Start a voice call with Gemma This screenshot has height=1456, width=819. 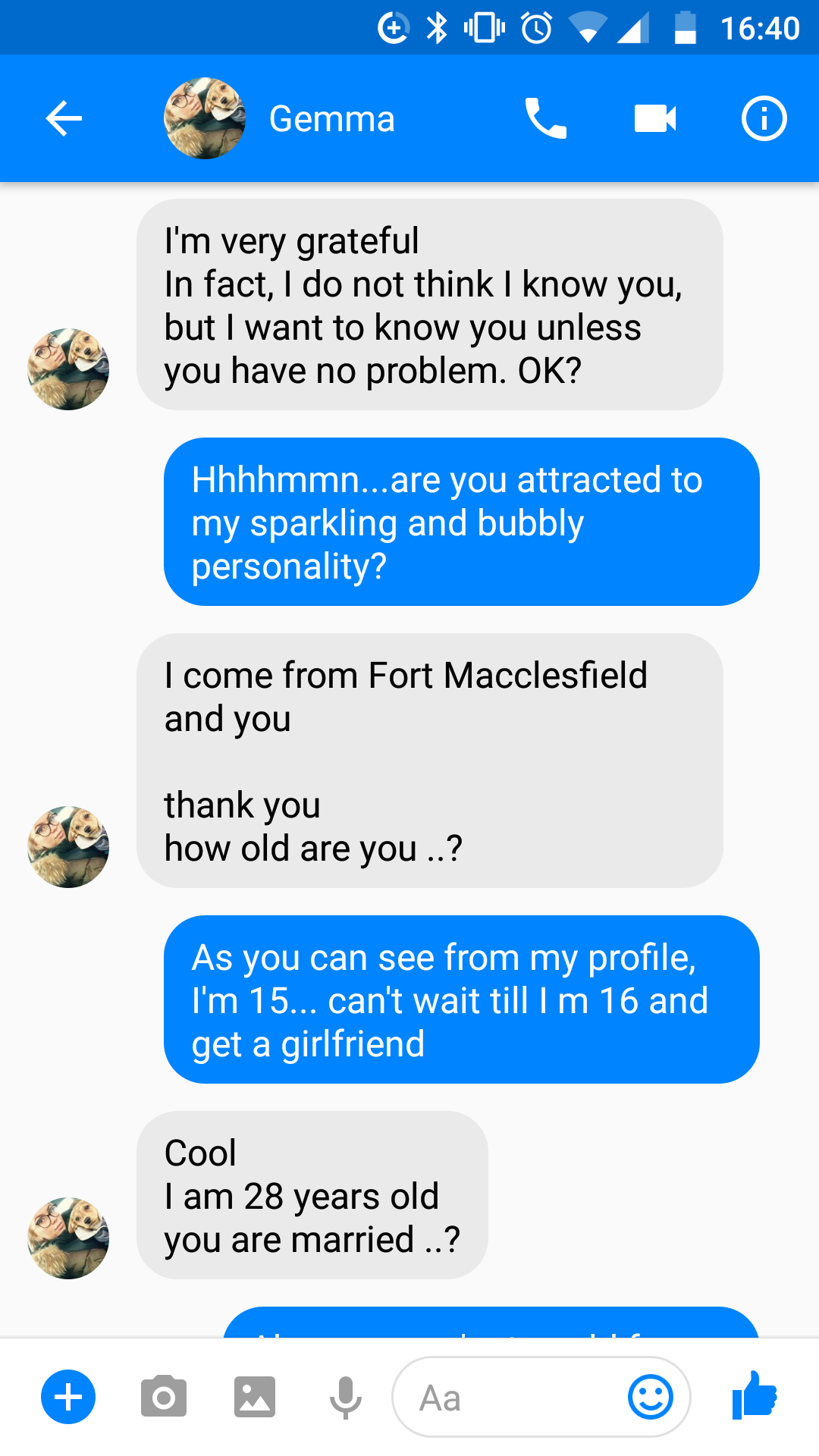[545, 119]
